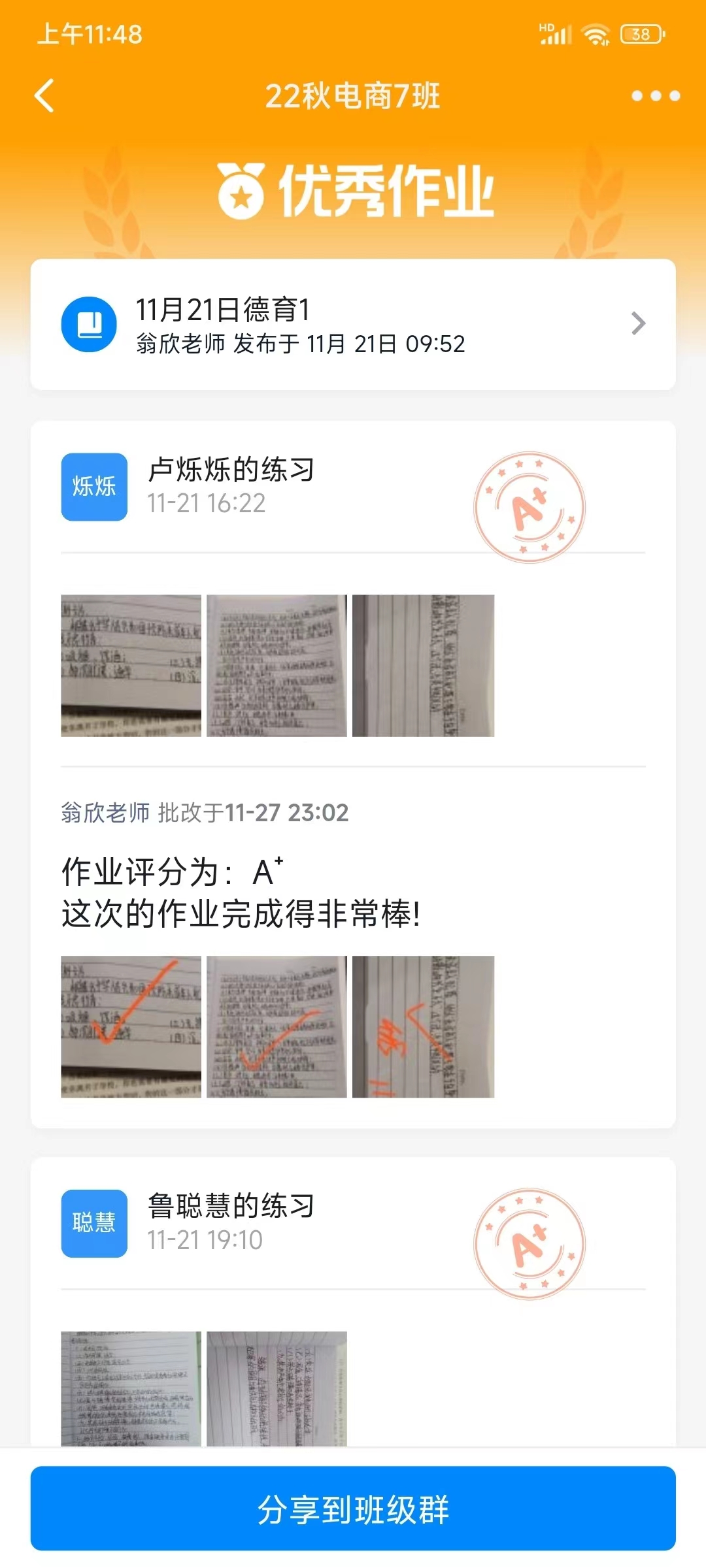Viewport: 706px width, 1568px height.
Task: Go back using the top-left arrow
Action: 44,96
